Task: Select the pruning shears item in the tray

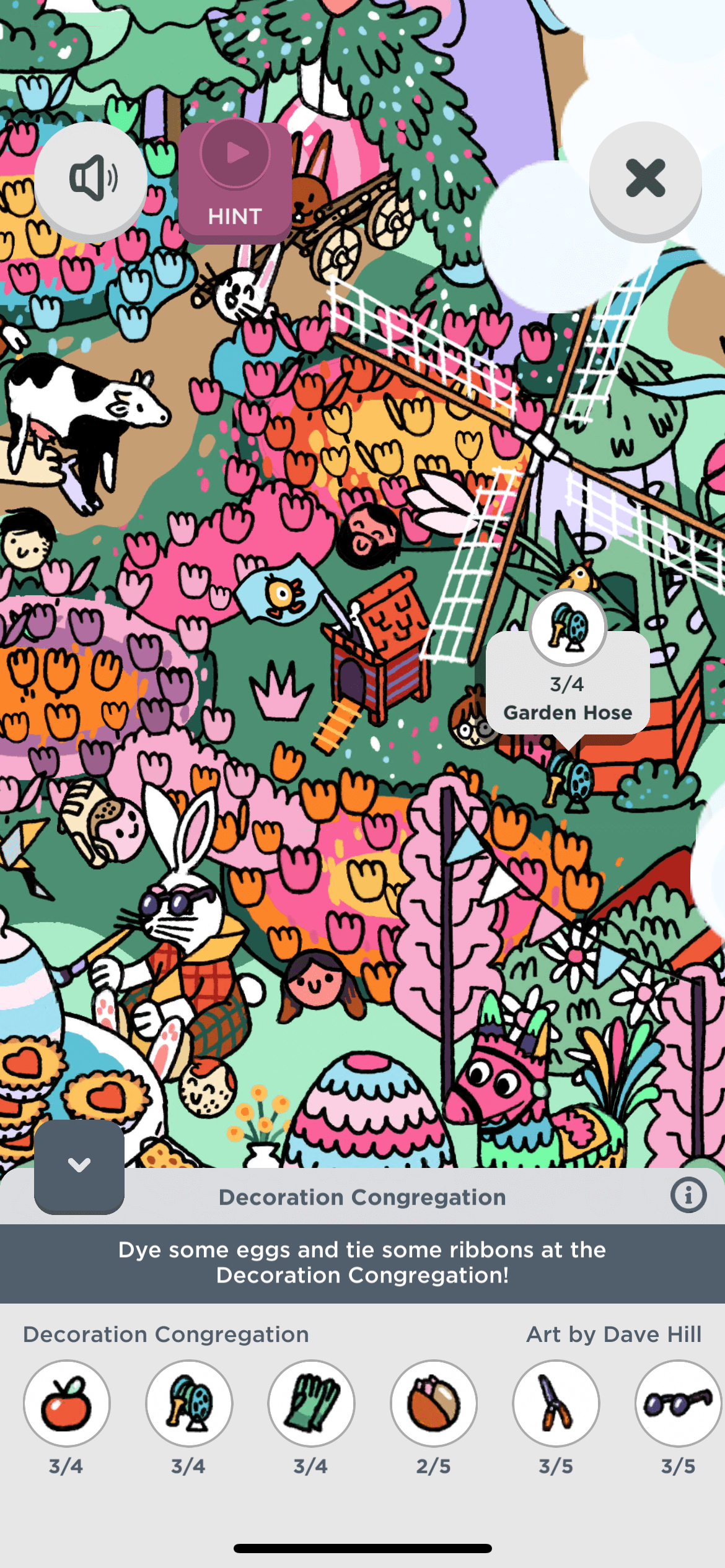Action: point(556,1403)
